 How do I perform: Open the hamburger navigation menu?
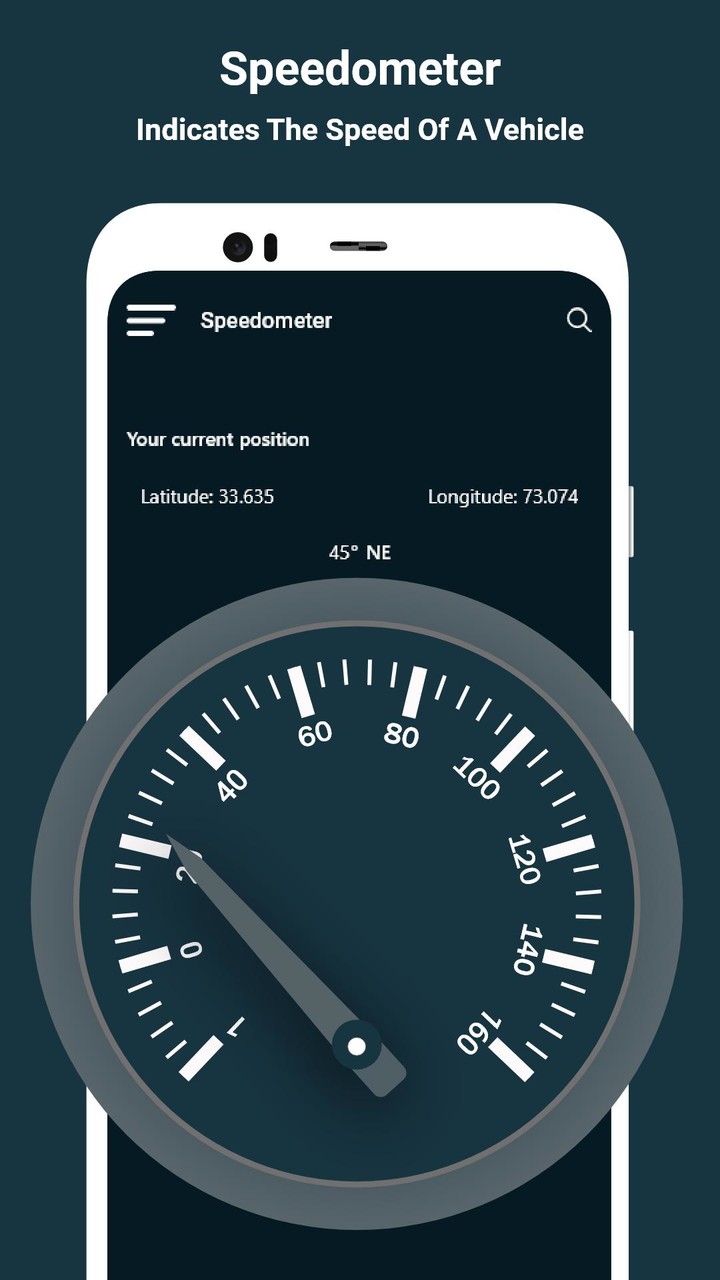pyautogui.click(x=147, y=321)
